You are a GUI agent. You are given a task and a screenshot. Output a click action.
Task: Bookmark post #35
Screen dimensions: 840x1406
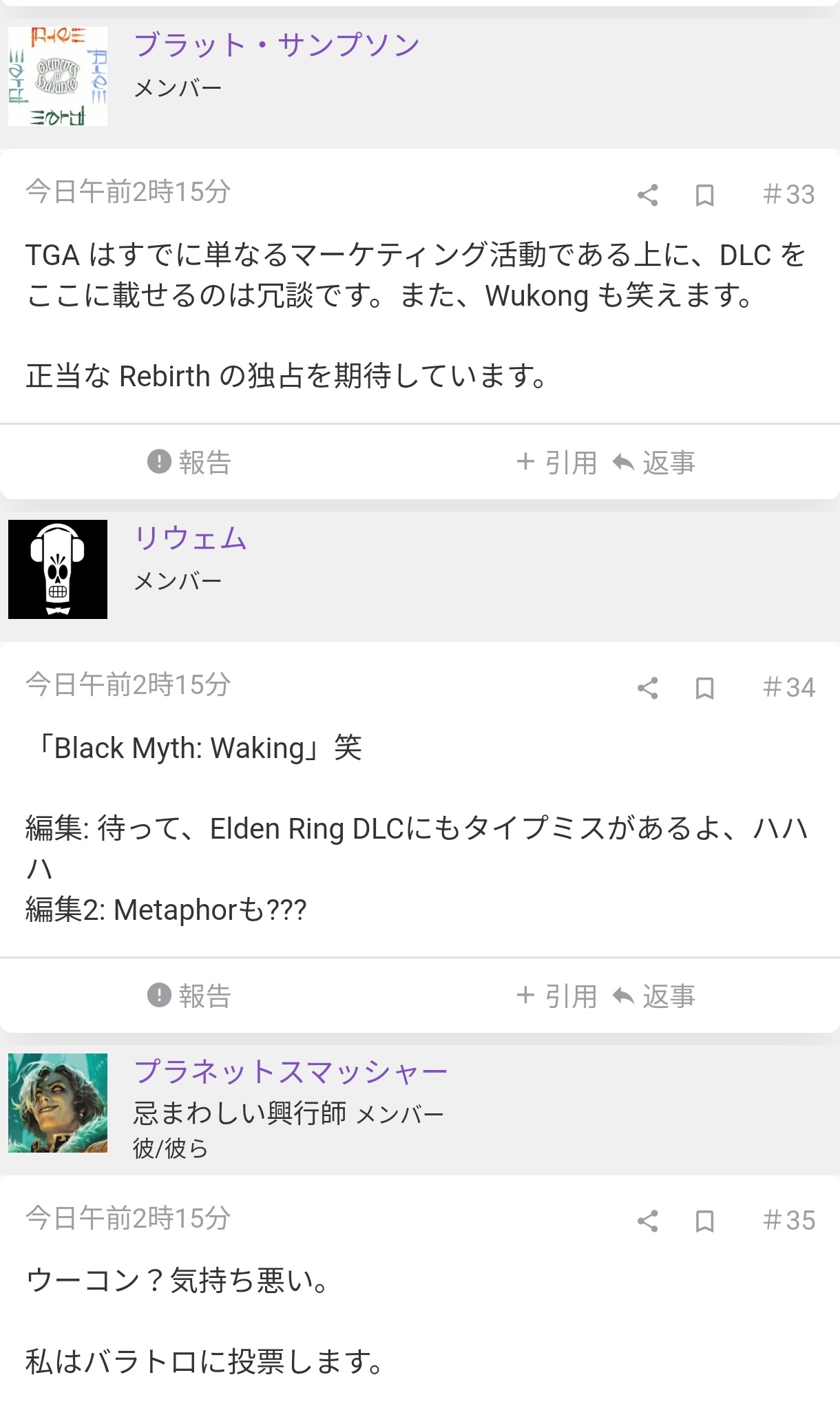(x=704, y=1221)
